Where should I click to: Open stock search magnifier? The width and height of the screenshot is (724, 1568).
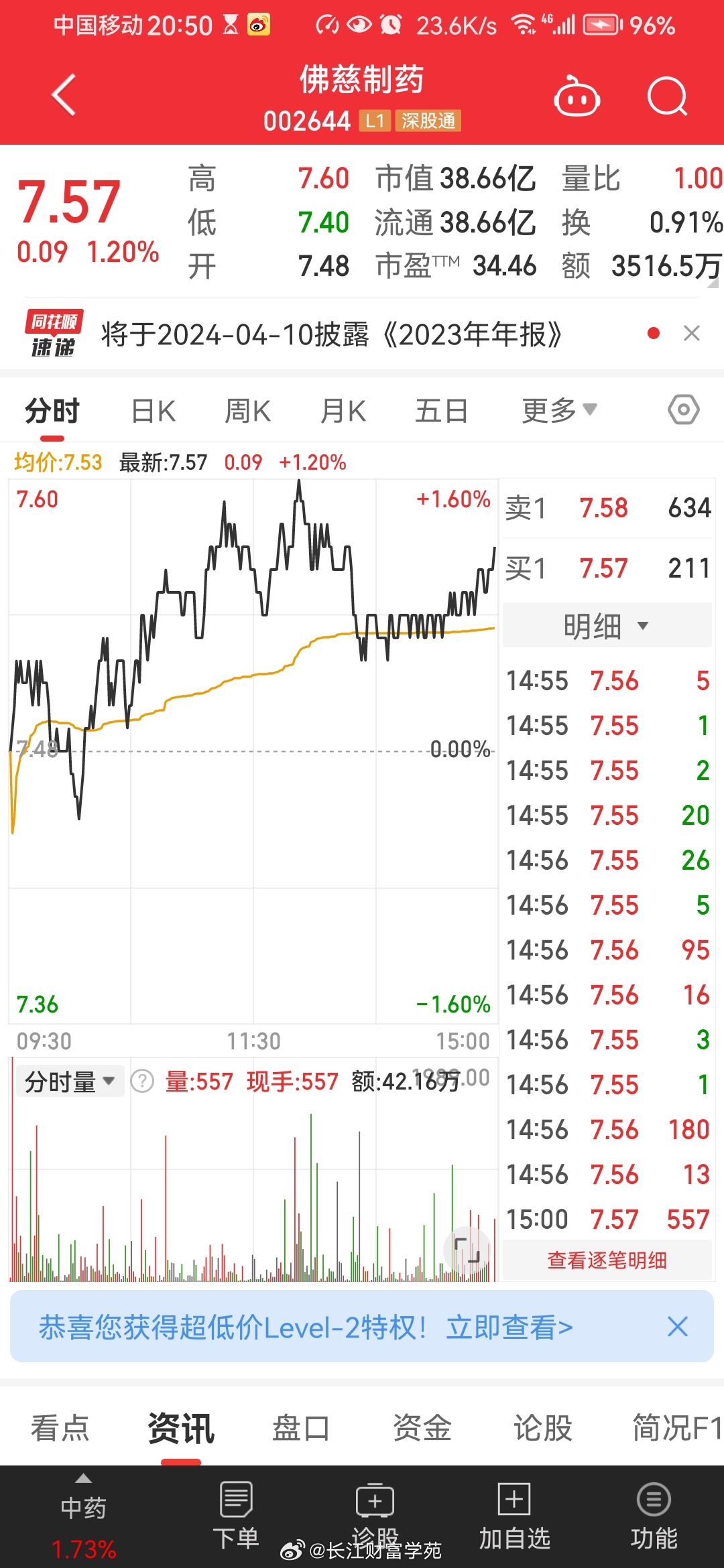(x=668, y=96)
